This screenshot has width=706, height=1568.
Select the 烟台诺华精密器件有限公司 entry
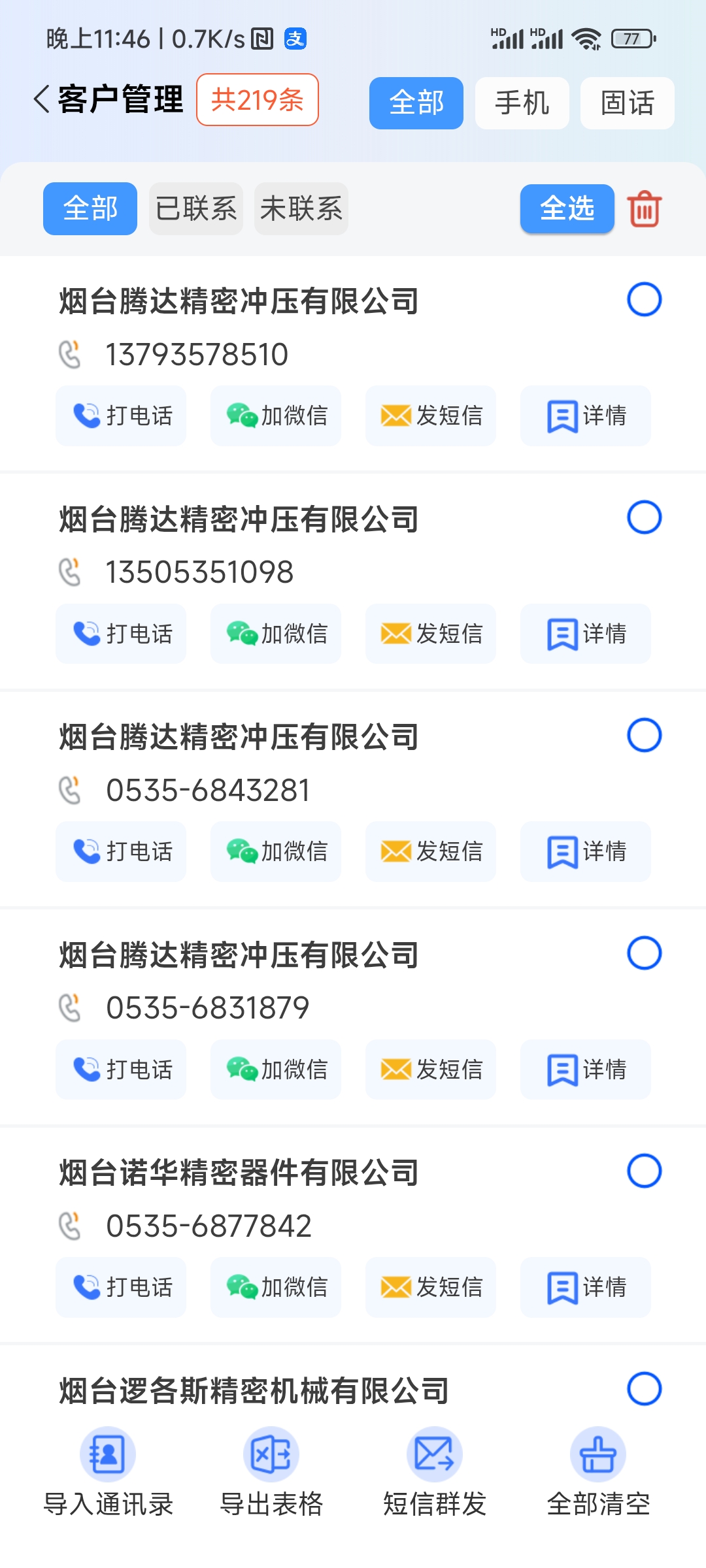tap(645, 1171)
